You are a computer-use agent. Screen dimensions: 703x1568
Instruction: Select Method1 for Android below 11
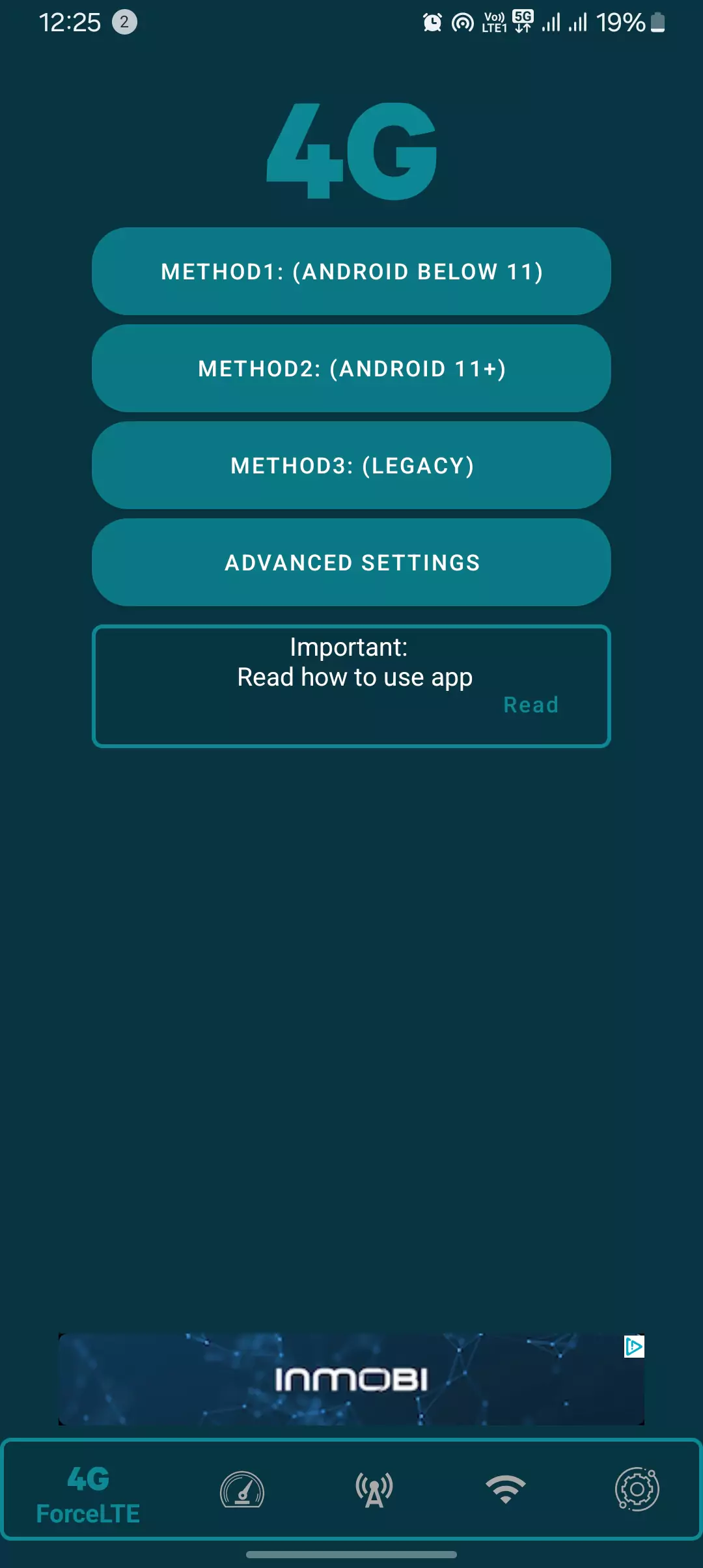click(351, 272)
